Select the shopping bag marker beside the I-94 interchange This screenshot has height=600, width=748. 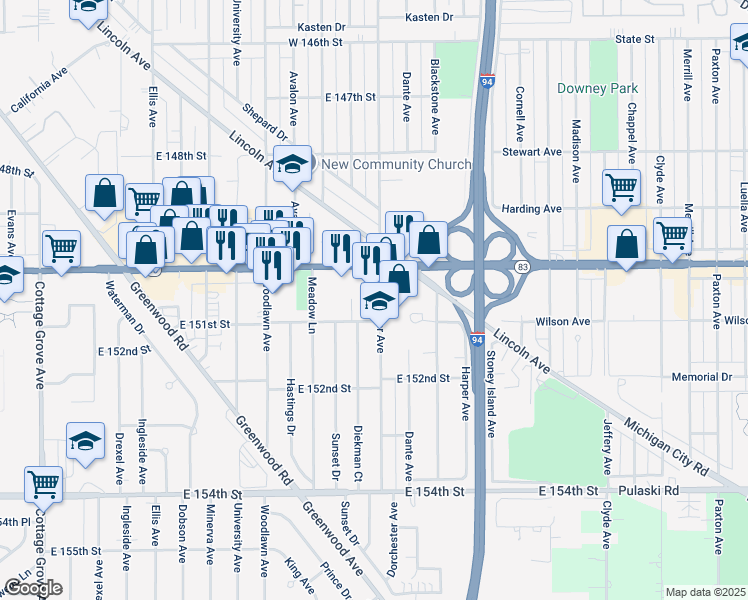(428, 240)
